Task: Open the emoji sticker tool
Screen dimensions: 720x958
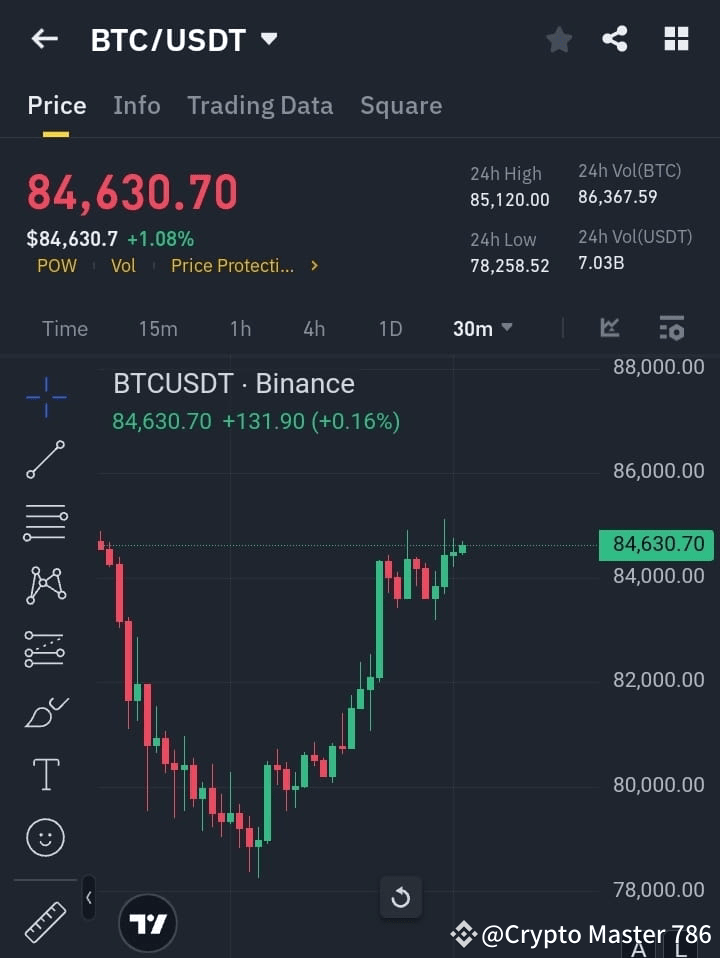Action: pos(45,837)
